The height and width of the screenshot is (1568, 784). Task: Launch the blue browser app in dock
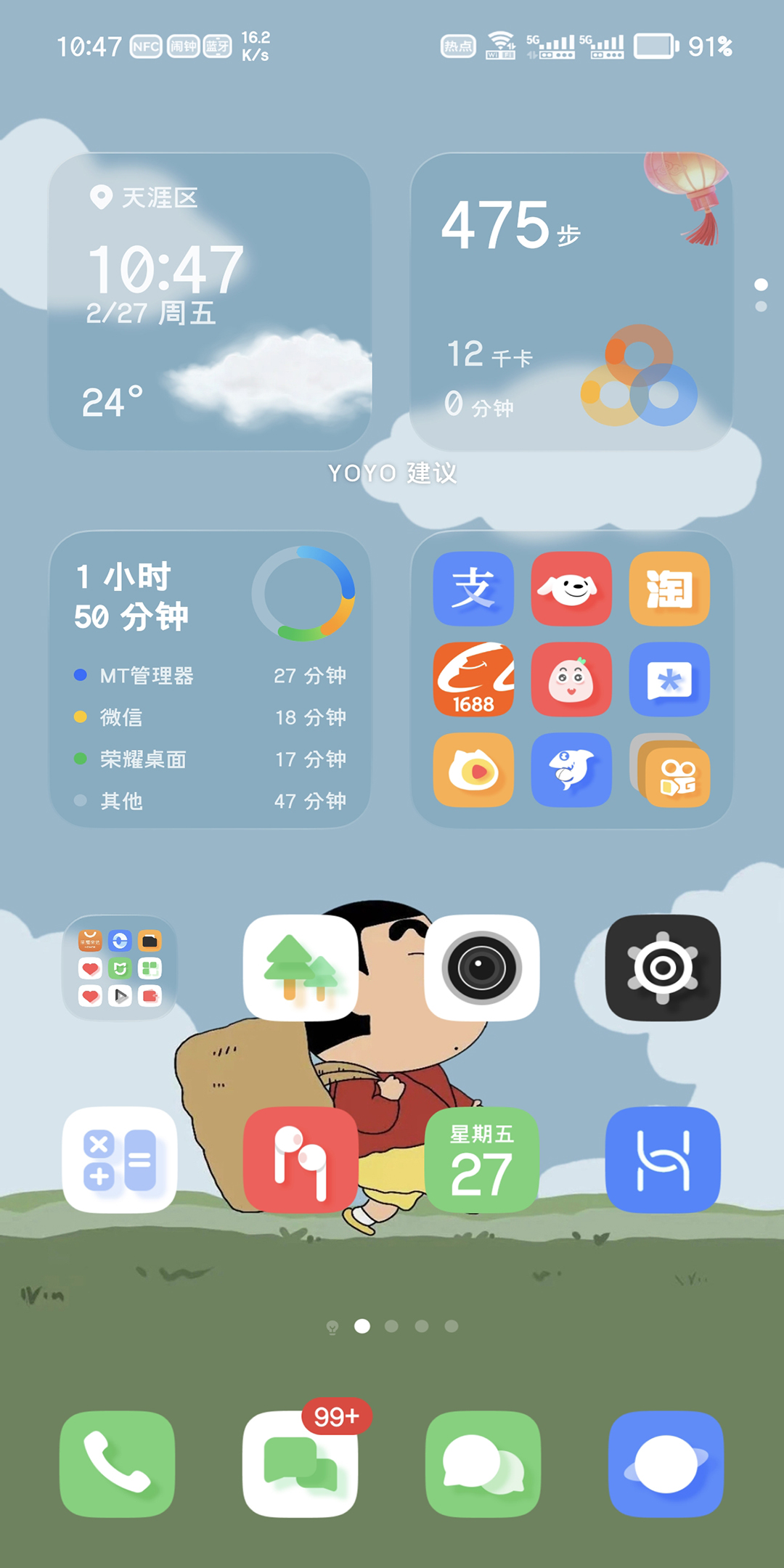(x=666, y=1463)
